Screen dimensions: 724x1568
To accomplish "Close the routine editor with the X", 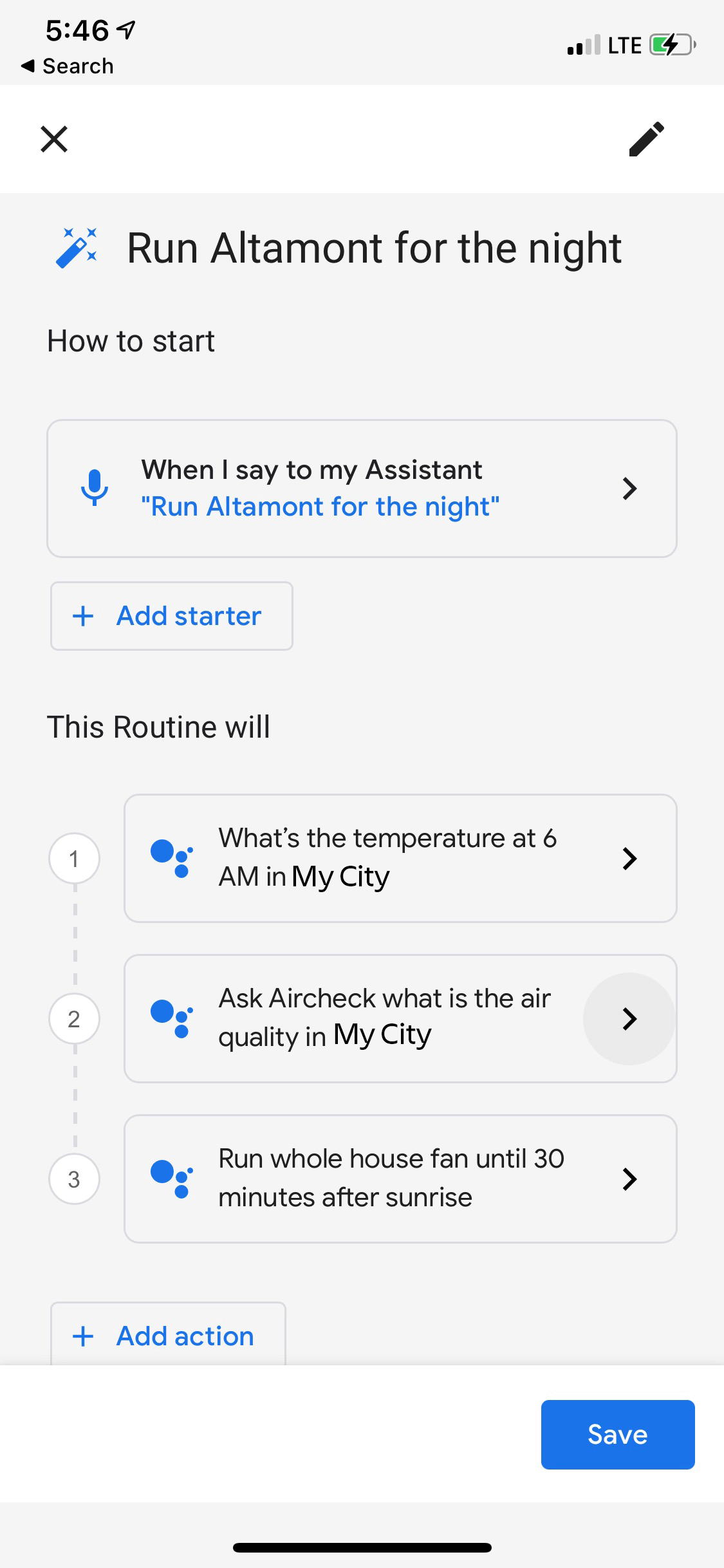I will click(54, 139).
